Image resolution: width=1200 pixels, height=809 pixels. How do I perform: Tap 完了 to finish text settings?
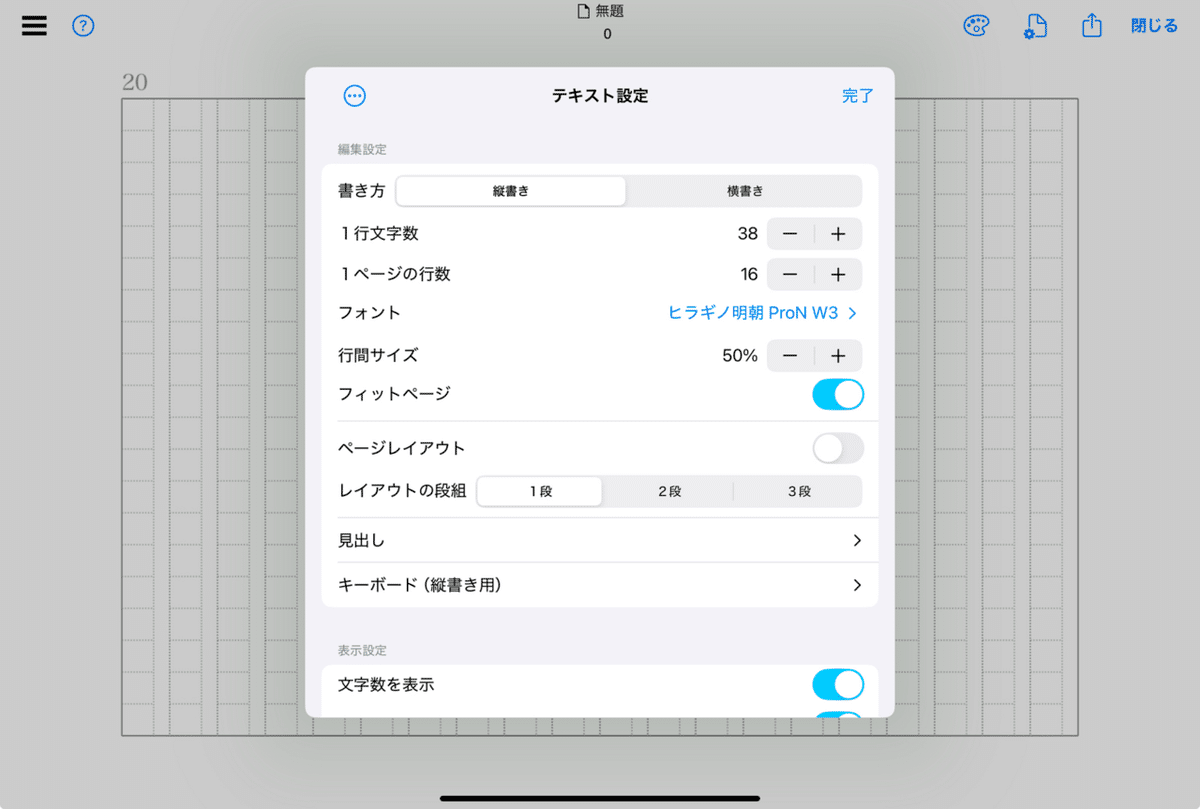(x=857, y=96)
